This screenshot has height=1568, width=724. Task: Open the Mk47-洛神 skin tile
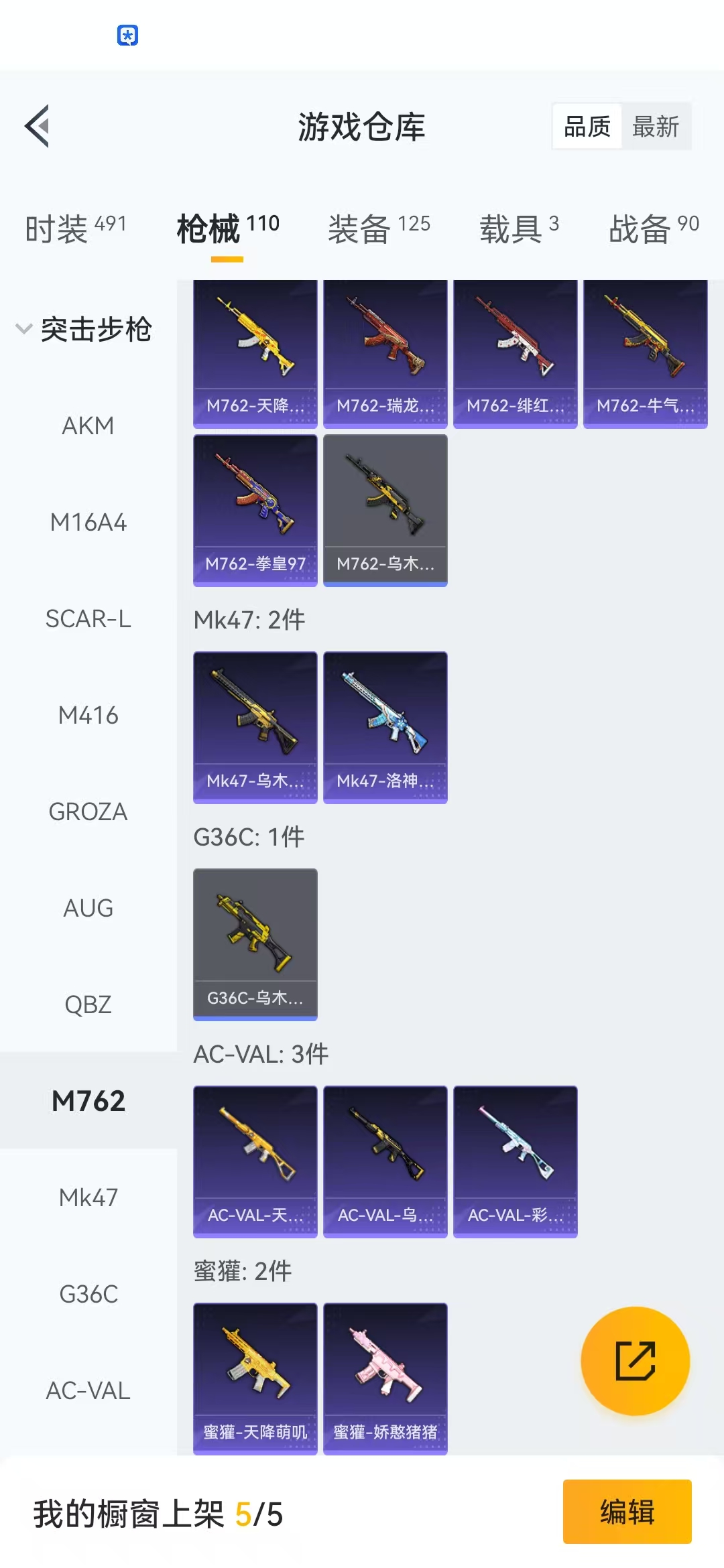tap(385, 727)
